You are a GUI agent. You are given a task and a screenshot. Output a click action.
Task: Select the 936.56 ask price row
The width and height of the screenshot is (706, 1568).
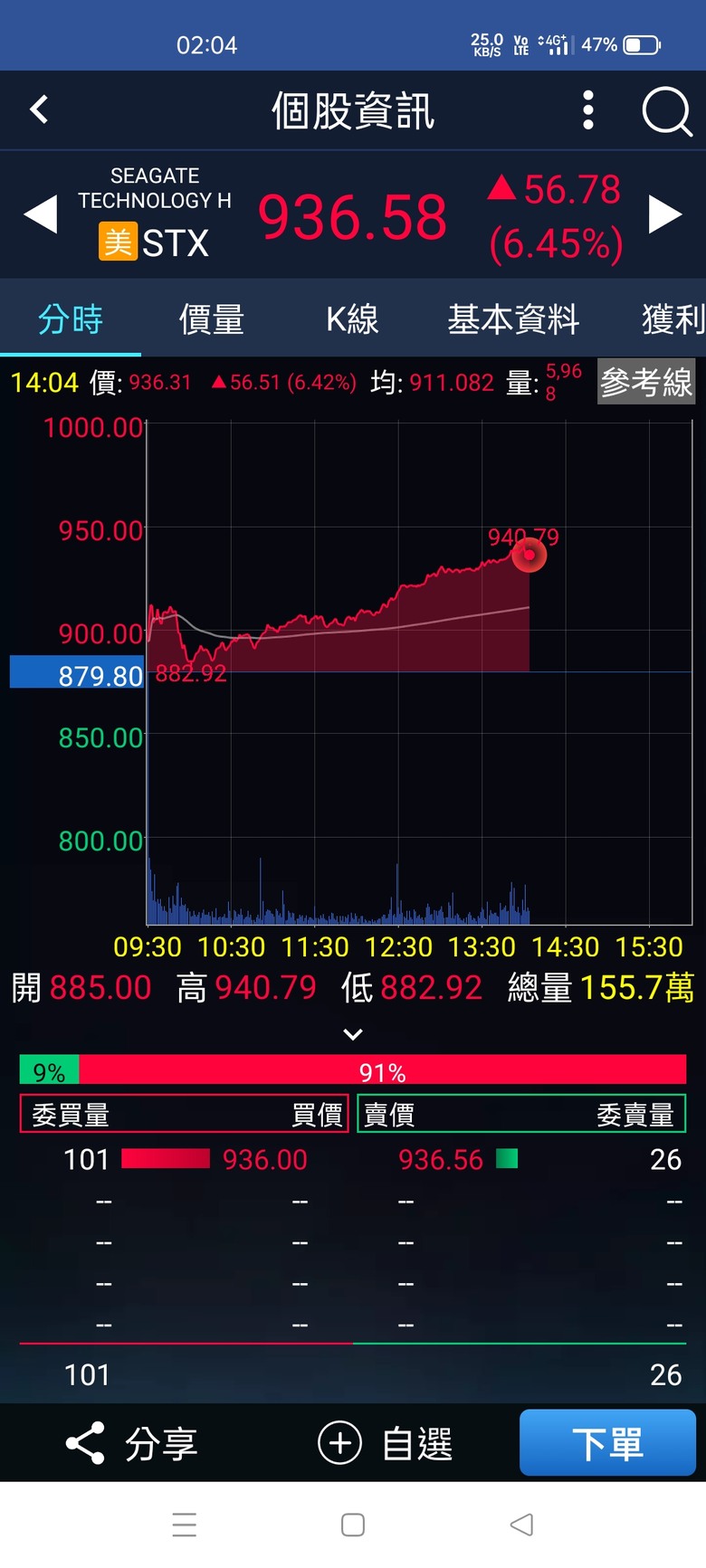pos(521,1159)
